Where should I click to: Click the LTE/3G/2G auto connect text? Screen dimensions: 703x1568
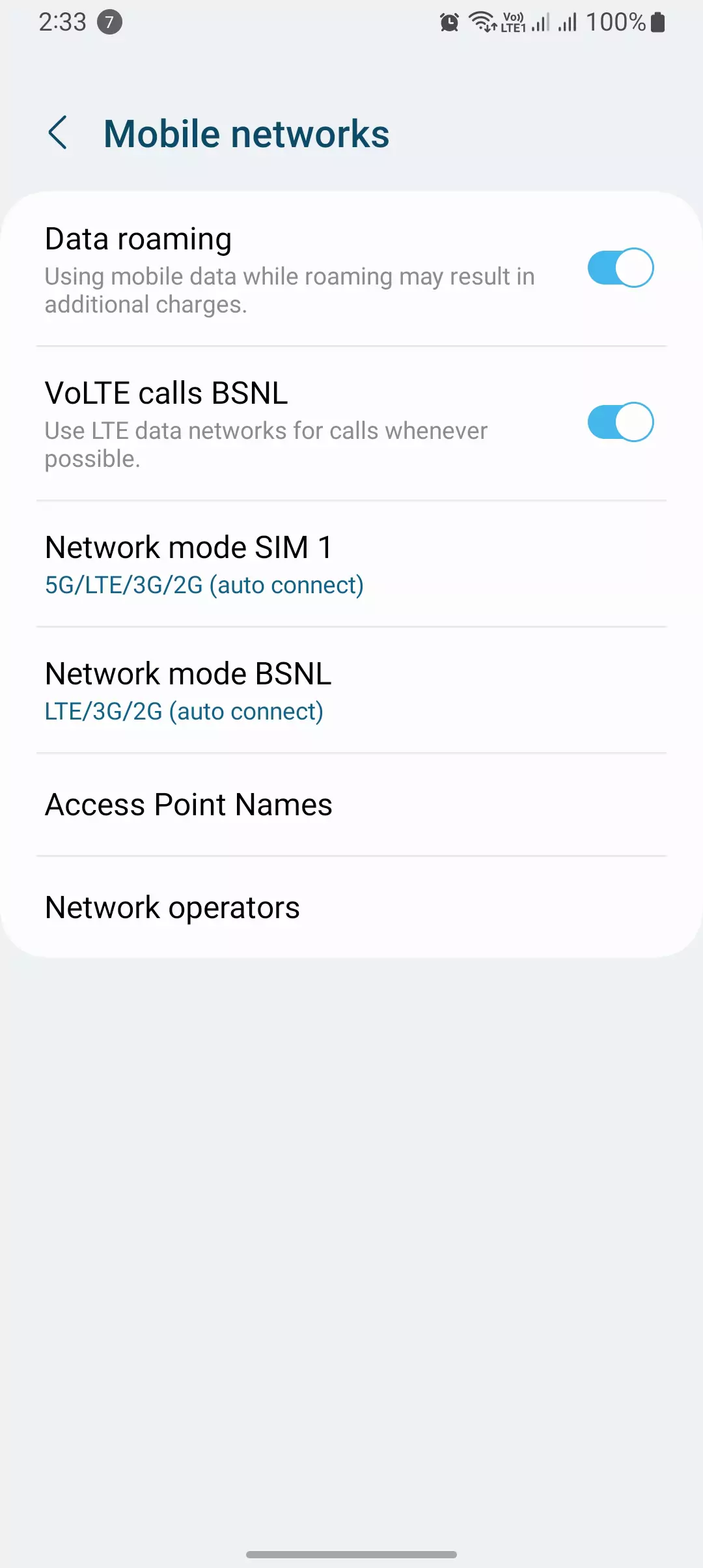tap(184, 711)
